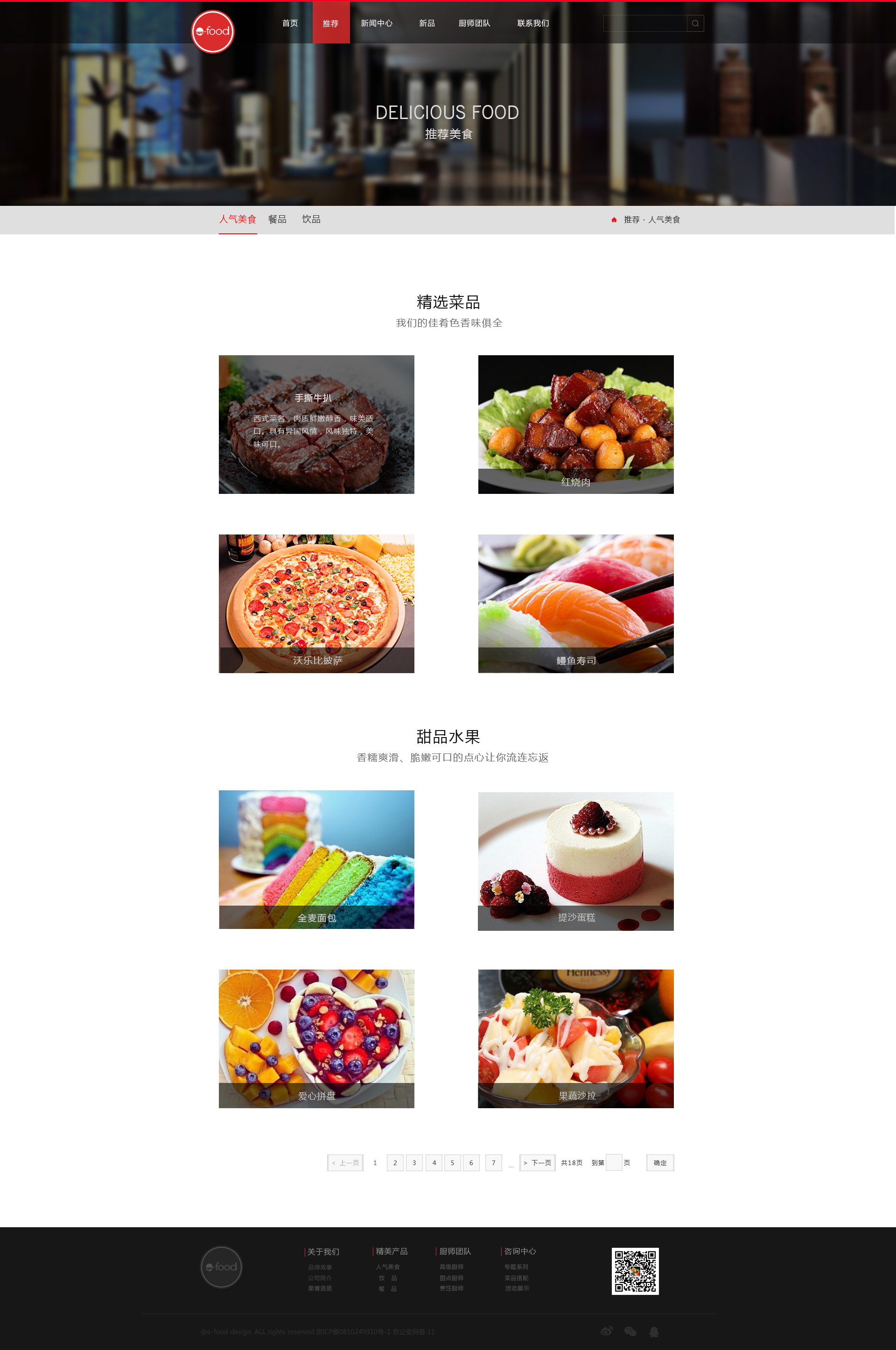Tap the page number jump field
This screenshot has height=1350, width=896.
point(614,1162)
